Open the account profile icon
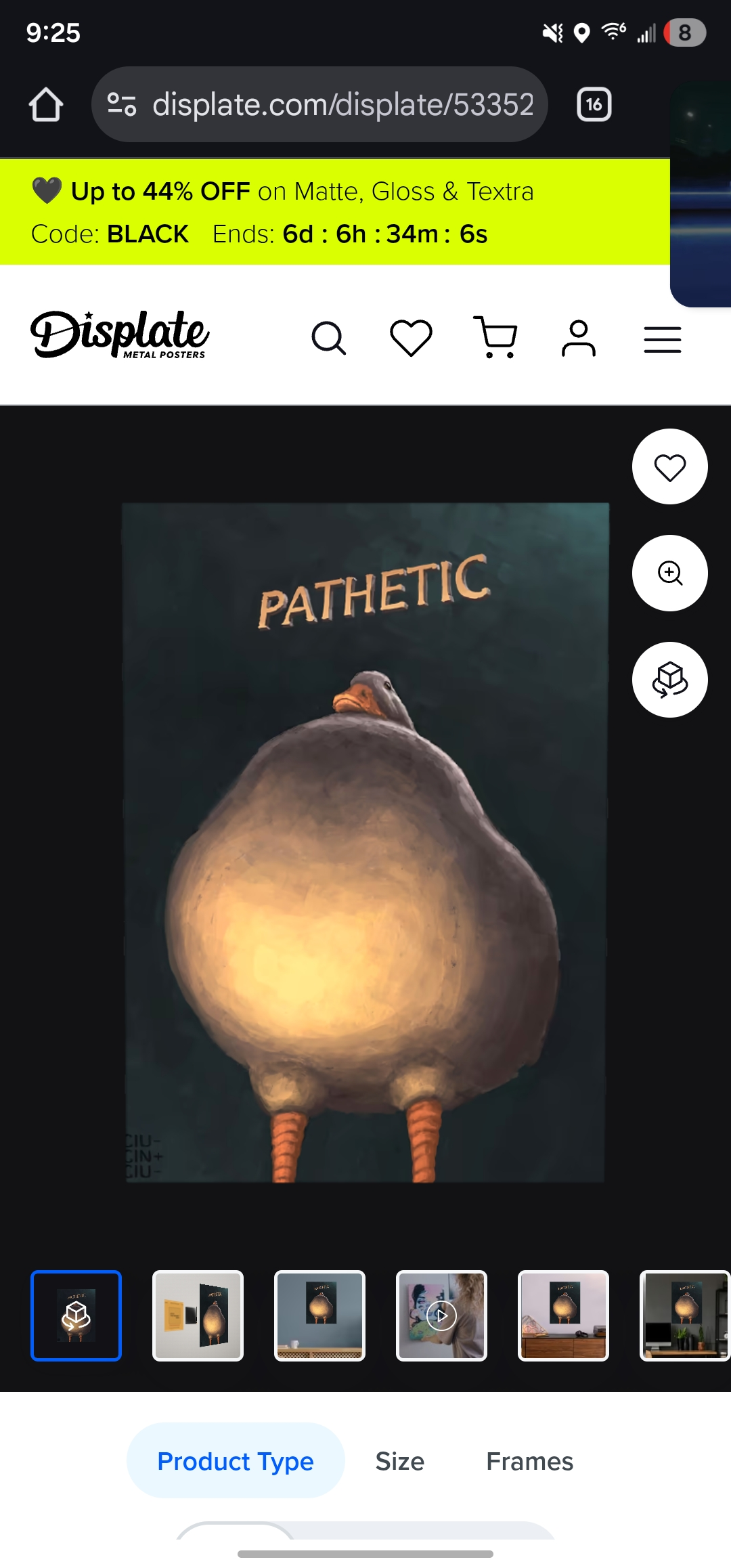The height and width of the screenshot is (1568, 731). tap(579, 338)
